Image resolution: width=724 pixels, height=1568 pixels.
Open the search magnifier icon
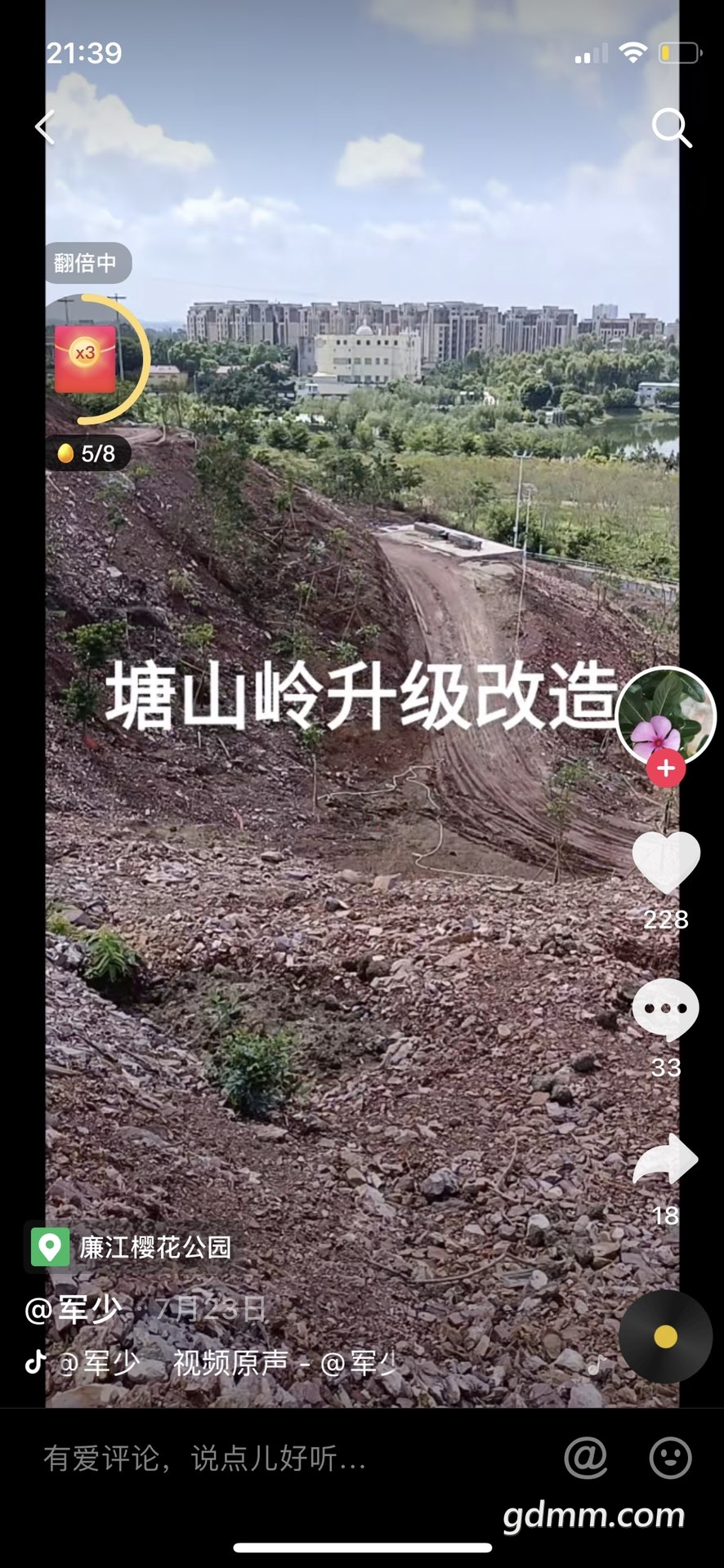click(x=671, y=127)
